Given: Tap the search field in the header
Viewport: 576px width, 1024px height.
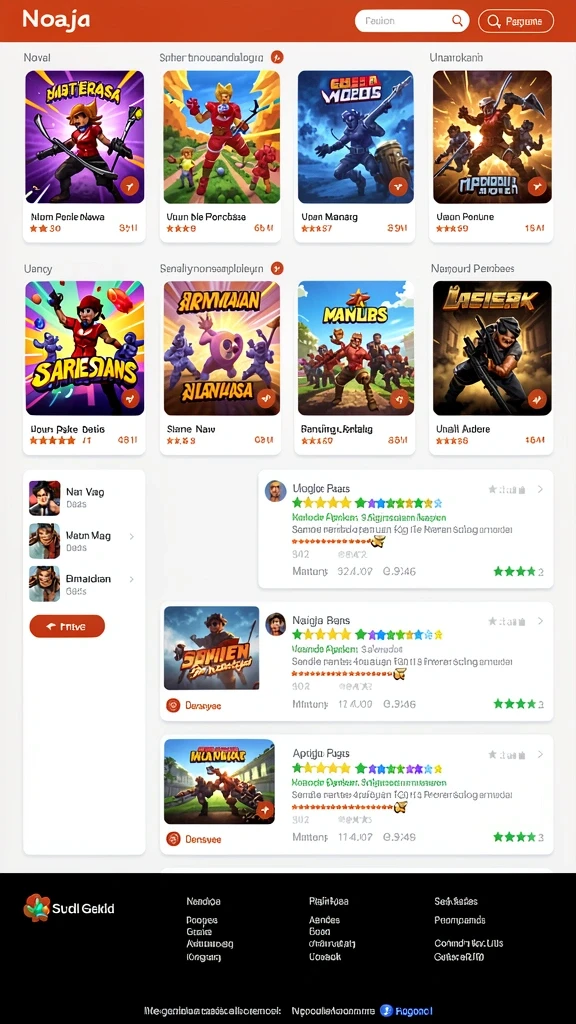Looking at the screenshot, I should (x=412, y=21).
